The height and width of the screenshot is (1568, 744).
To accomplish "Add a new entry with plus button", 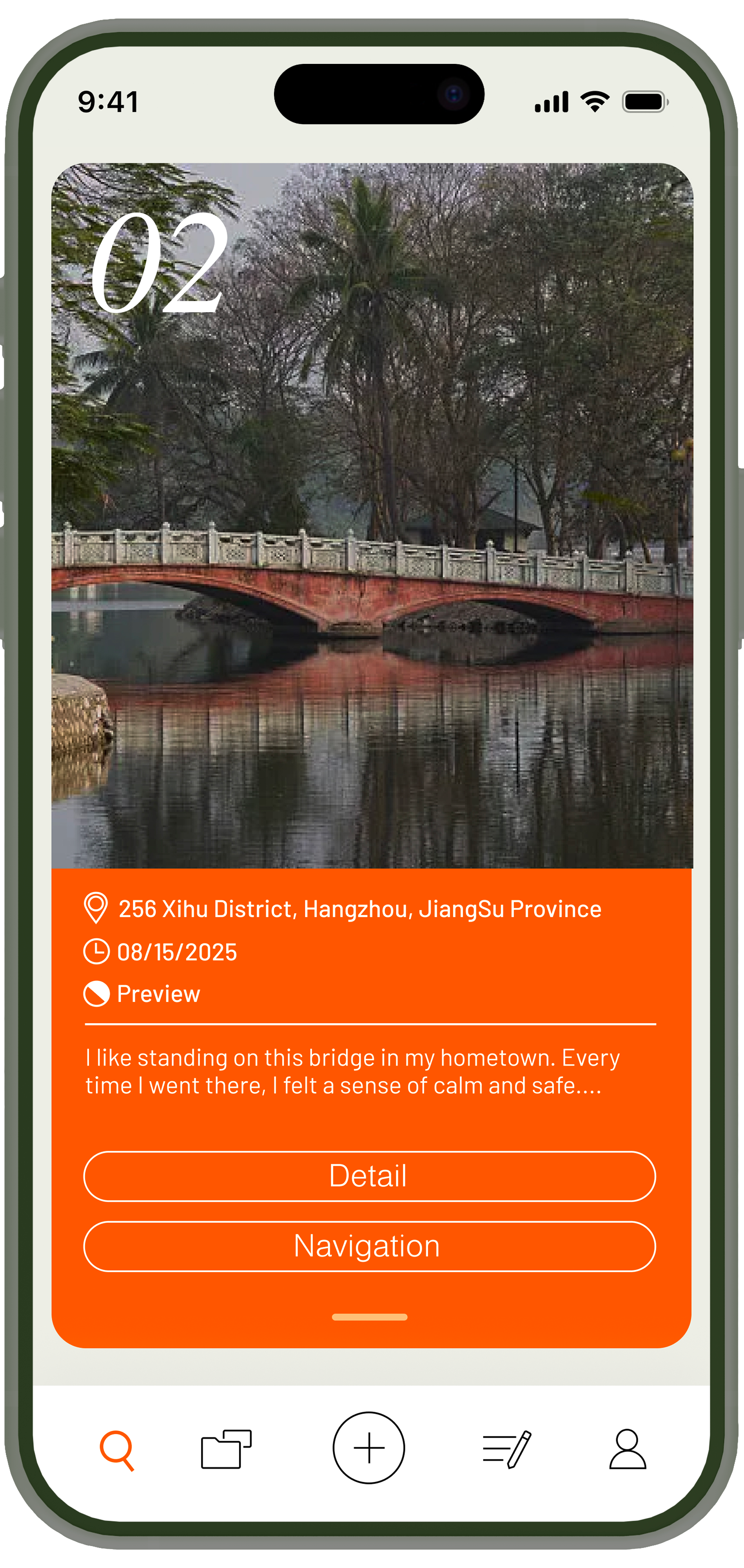I will tap(368, 1448).
